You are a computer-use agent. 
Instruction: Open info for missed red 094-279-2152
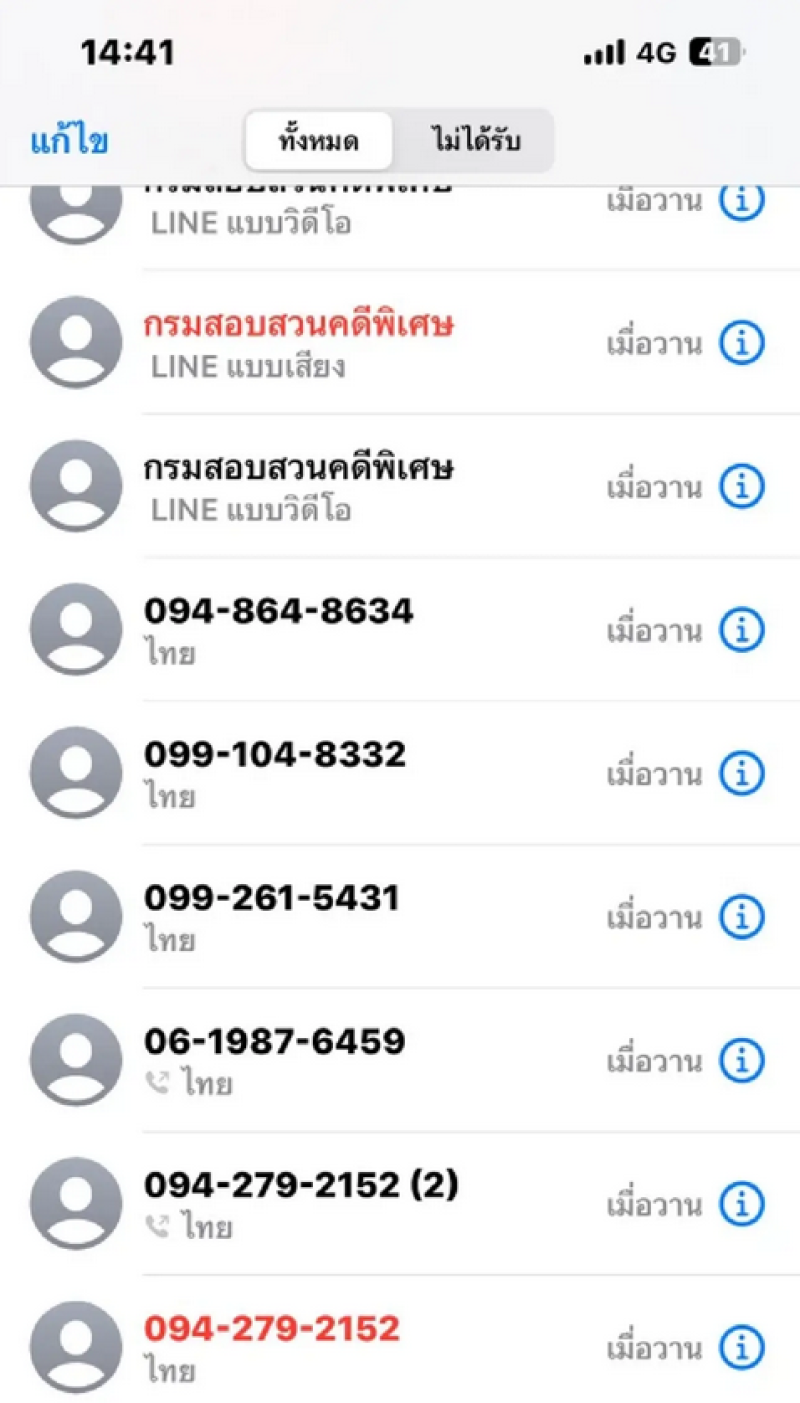click(742, 1348)
